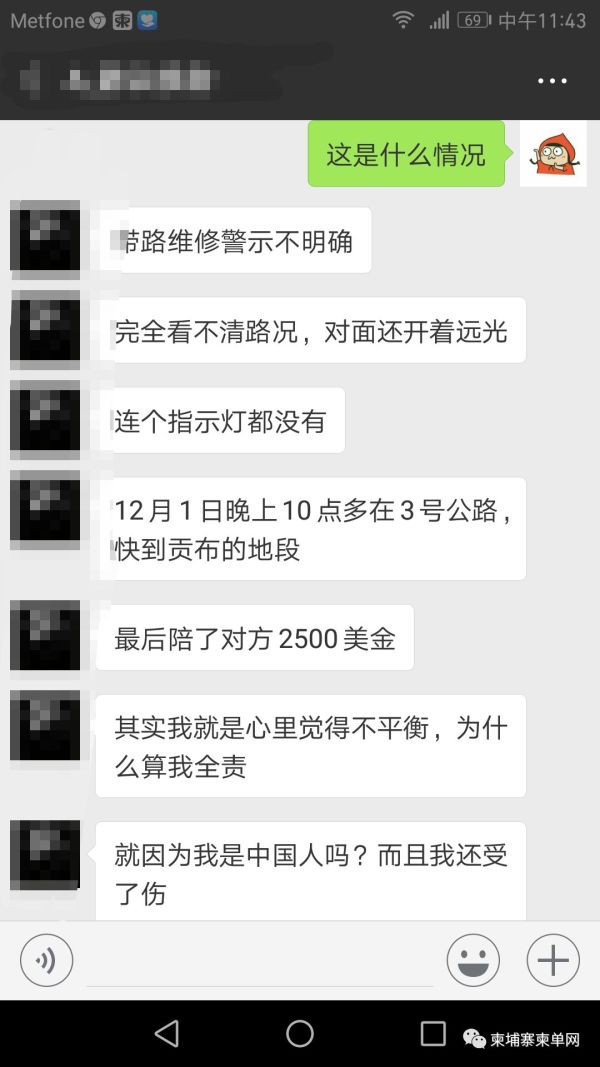This screenshot has width=600, height=1067.
Task: Open my own cartoon avatar profile
Action: [x=553, y=153]
